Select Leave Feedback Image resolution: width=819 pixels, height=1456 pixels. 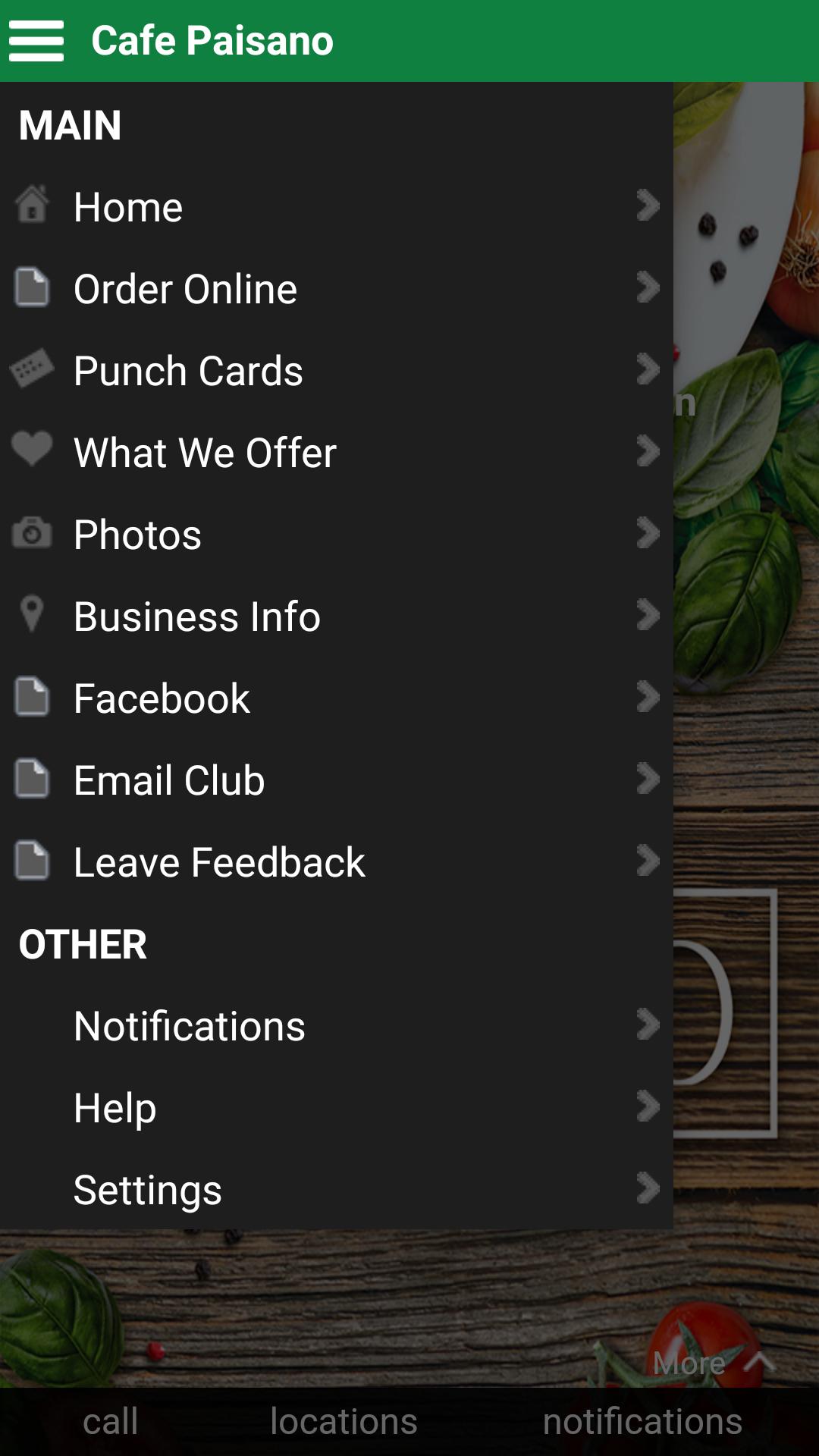tap(336, 861)
